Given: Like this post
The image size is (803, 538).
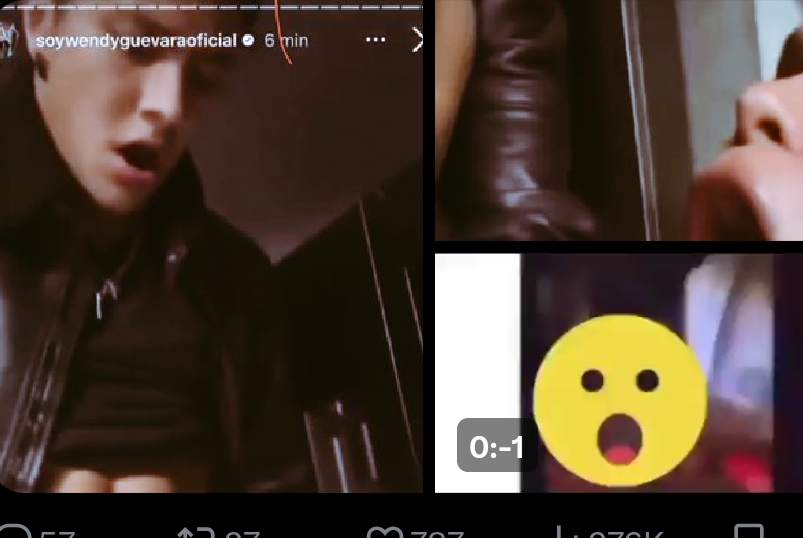Looking at the screenshot, I should pyautogui.click(x=385, y=532).
